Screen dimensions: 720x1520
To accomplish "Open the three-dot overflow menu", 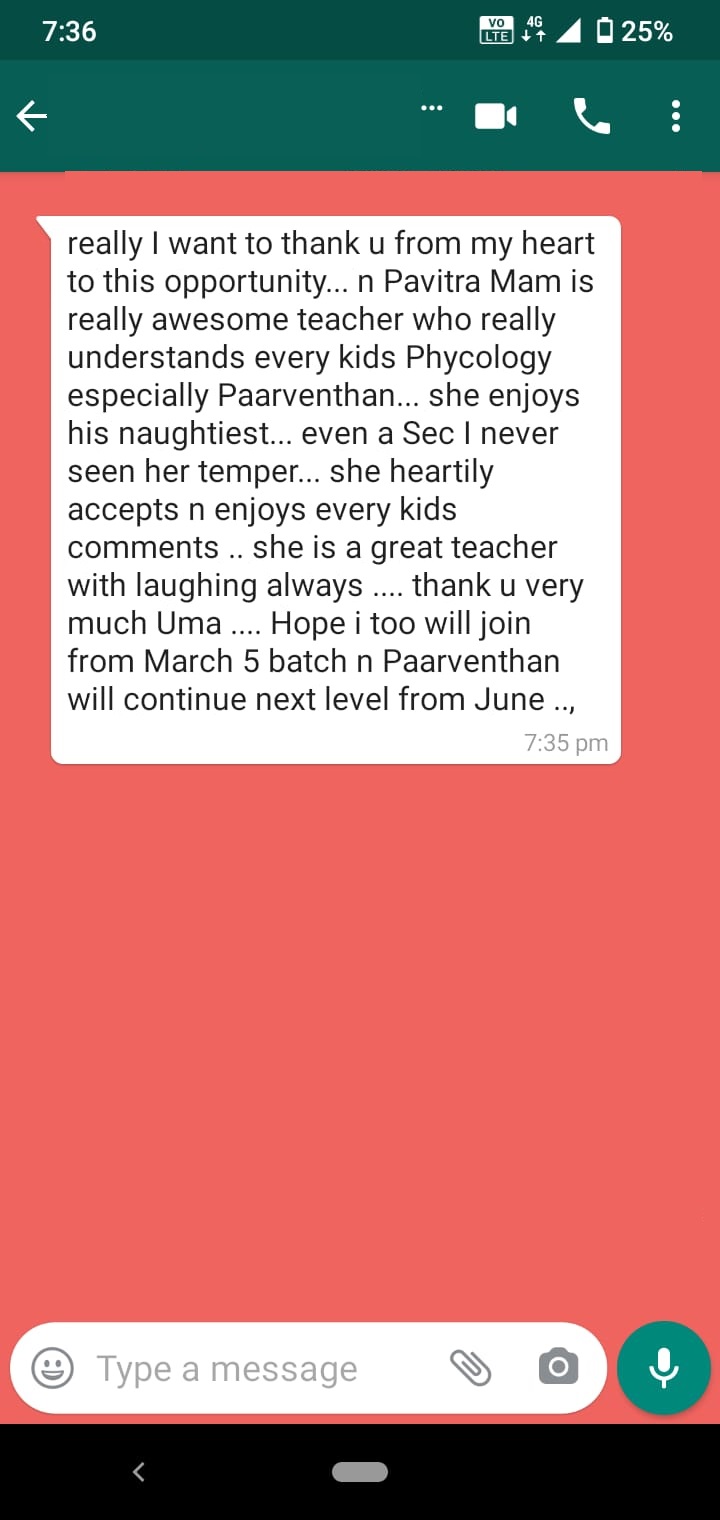I will click(x=676, y=117).
